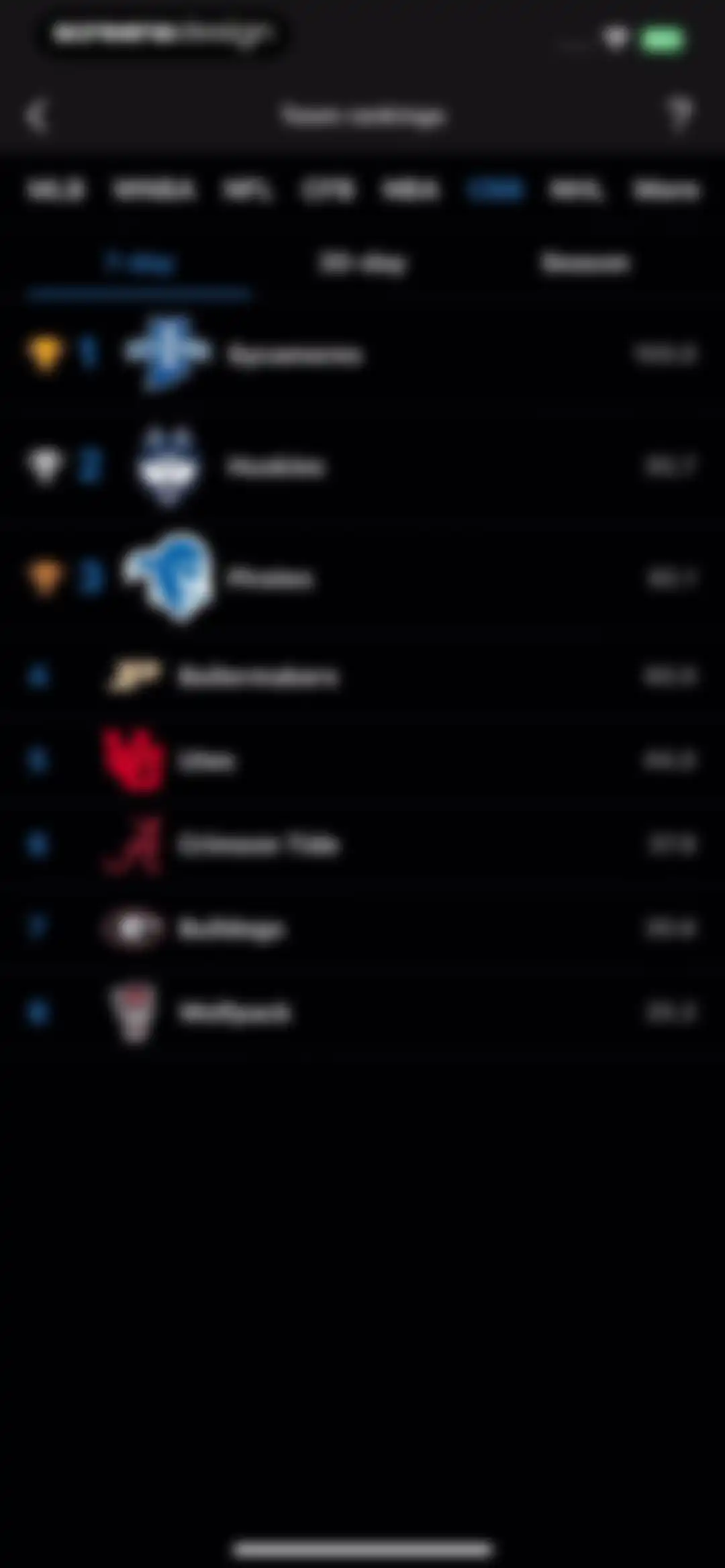Open the Crimson Tide team row
725x1568 pixels.
point(362,844)
